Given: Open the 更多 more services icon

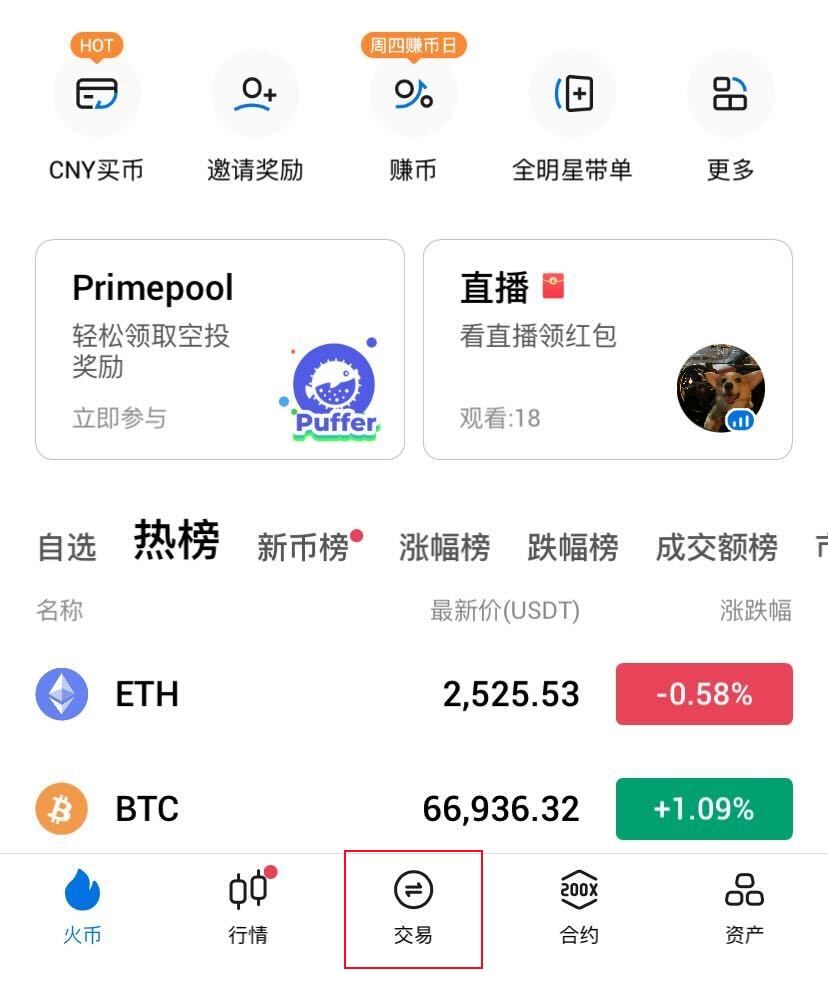Looking at the screenshot, I should point(730,94).
